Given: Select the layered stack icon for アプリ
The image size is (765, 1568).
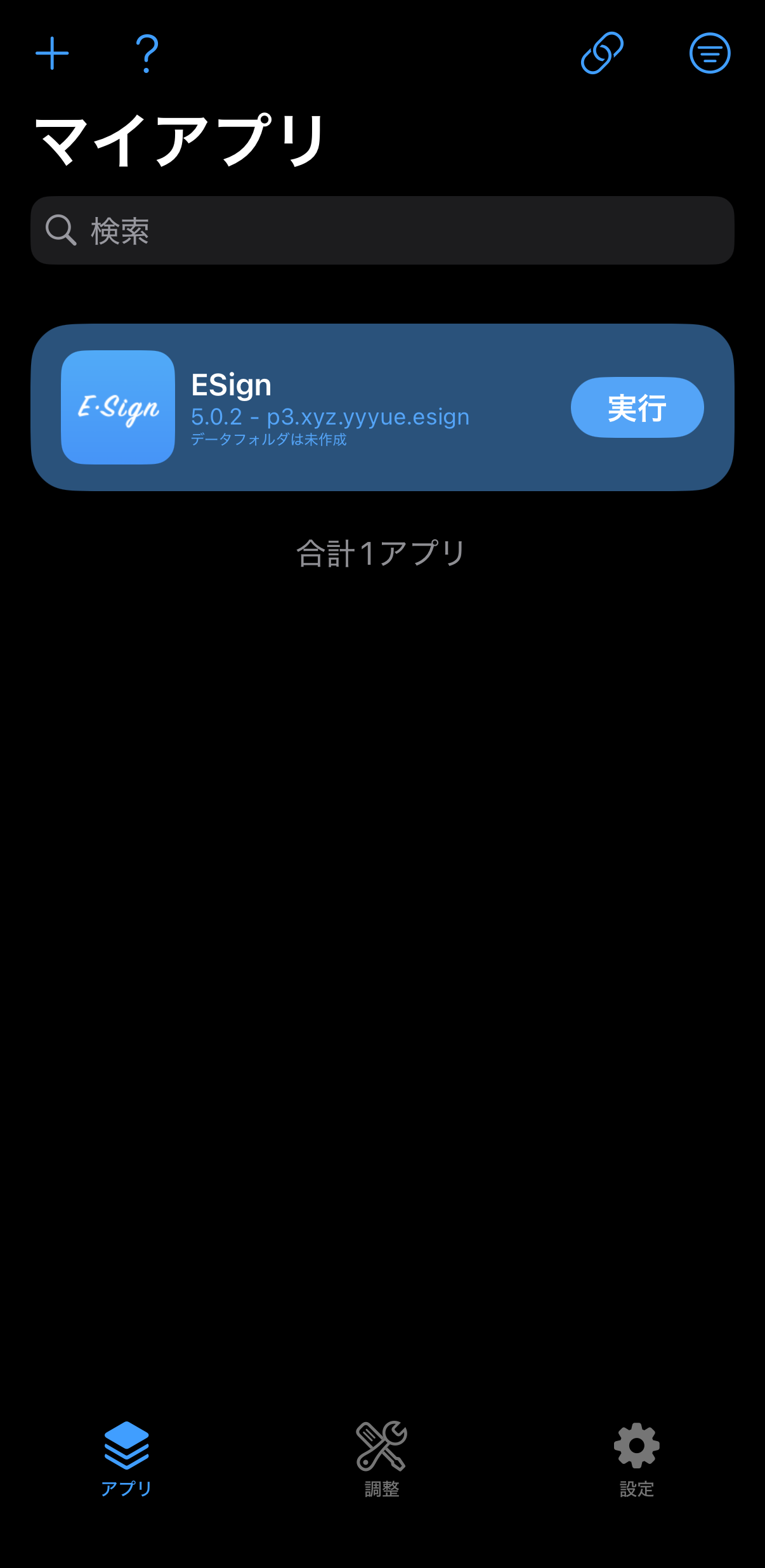Looking at the screenshot, I should click(x=128, y=1451).
